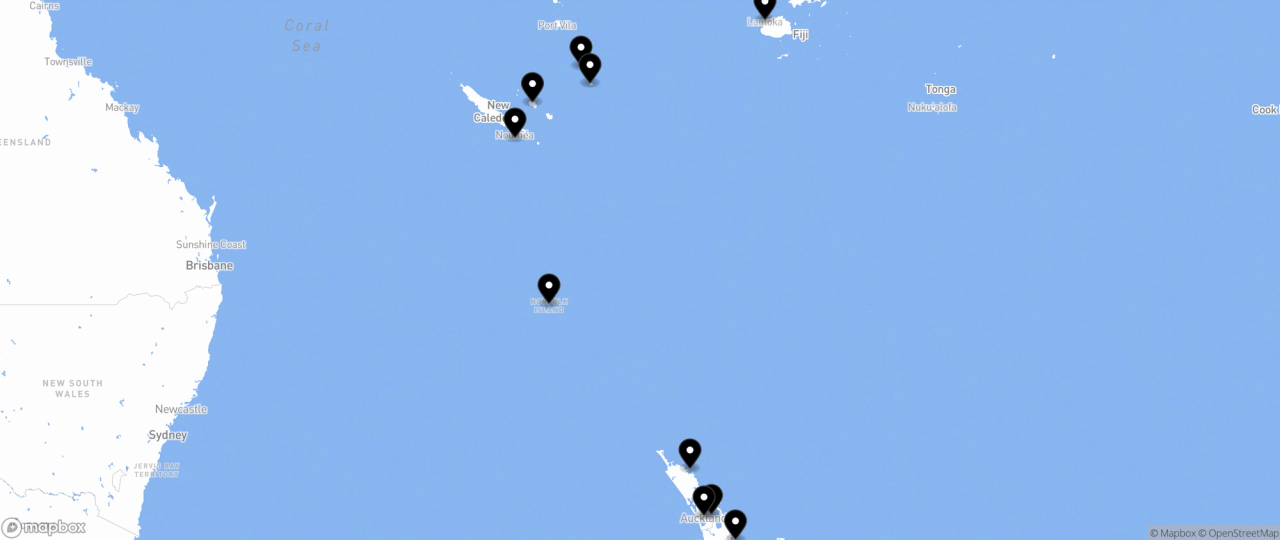The image size is (1280, 540).
Task: Tap the pin southeast of Auckland
Action: coord(735,523)
